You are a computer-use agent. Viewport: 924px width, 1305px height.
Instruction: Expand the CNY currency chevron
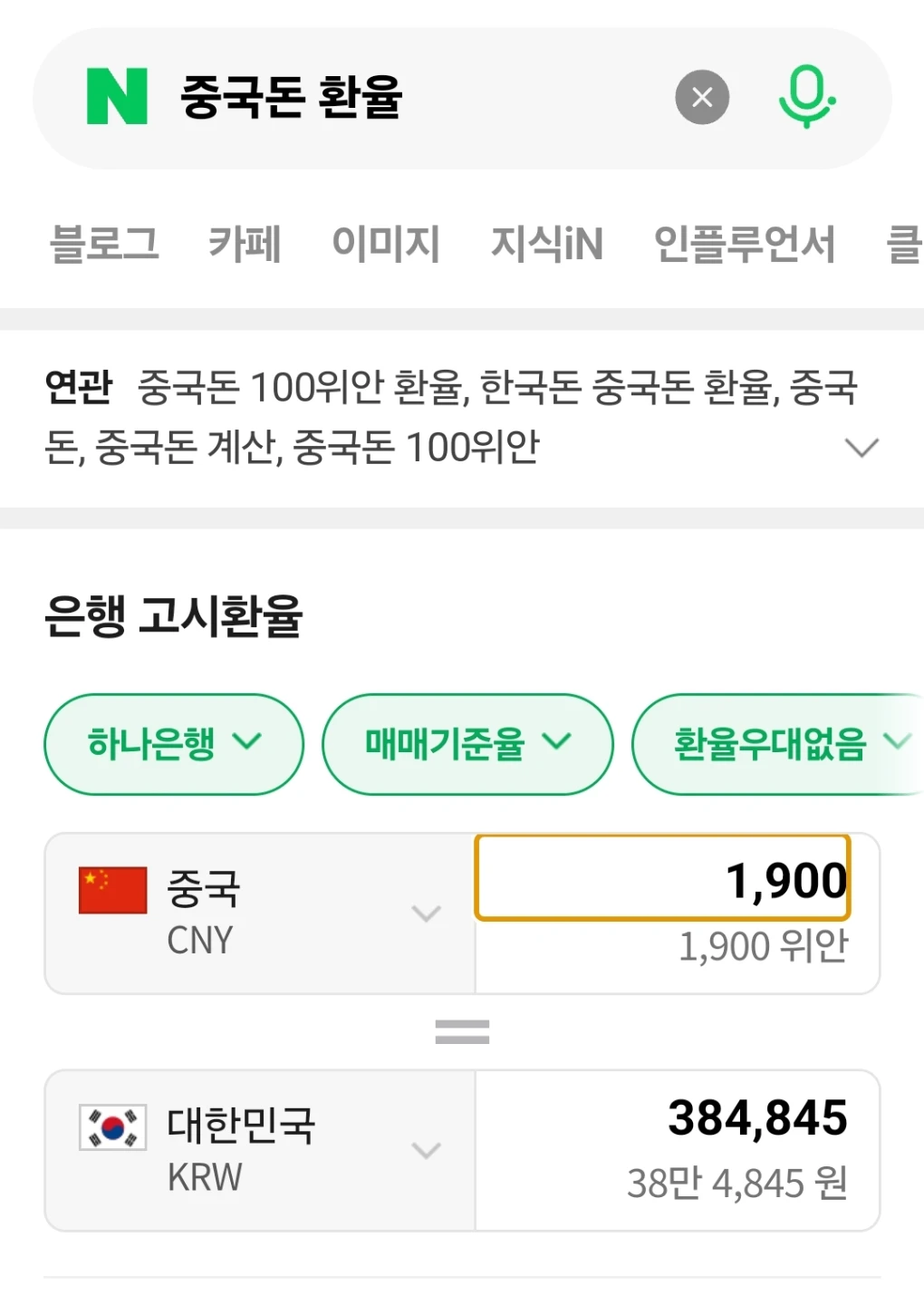426,913
